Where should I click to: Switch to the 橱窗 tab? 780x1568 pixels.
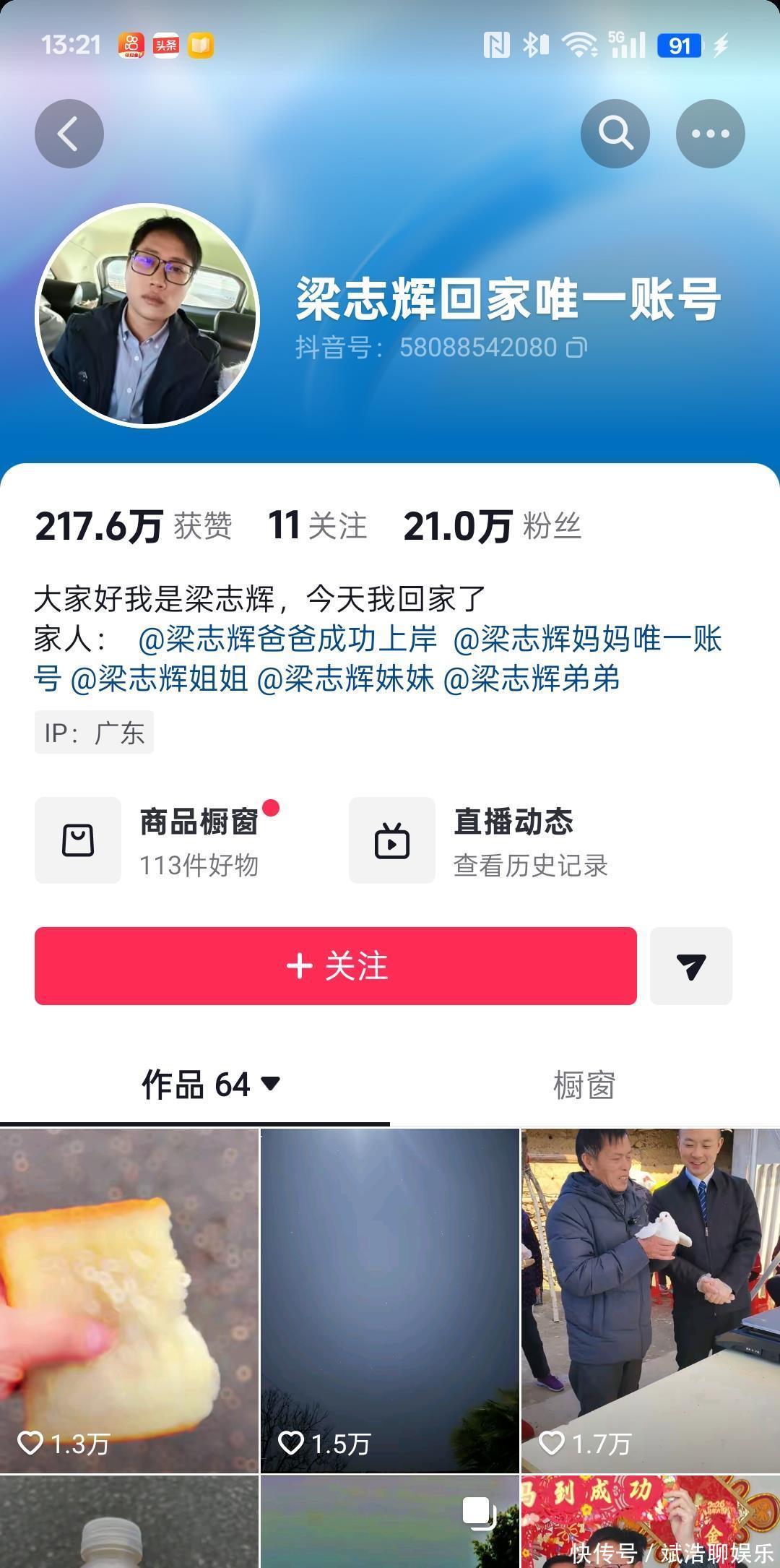pos(584,1085)
